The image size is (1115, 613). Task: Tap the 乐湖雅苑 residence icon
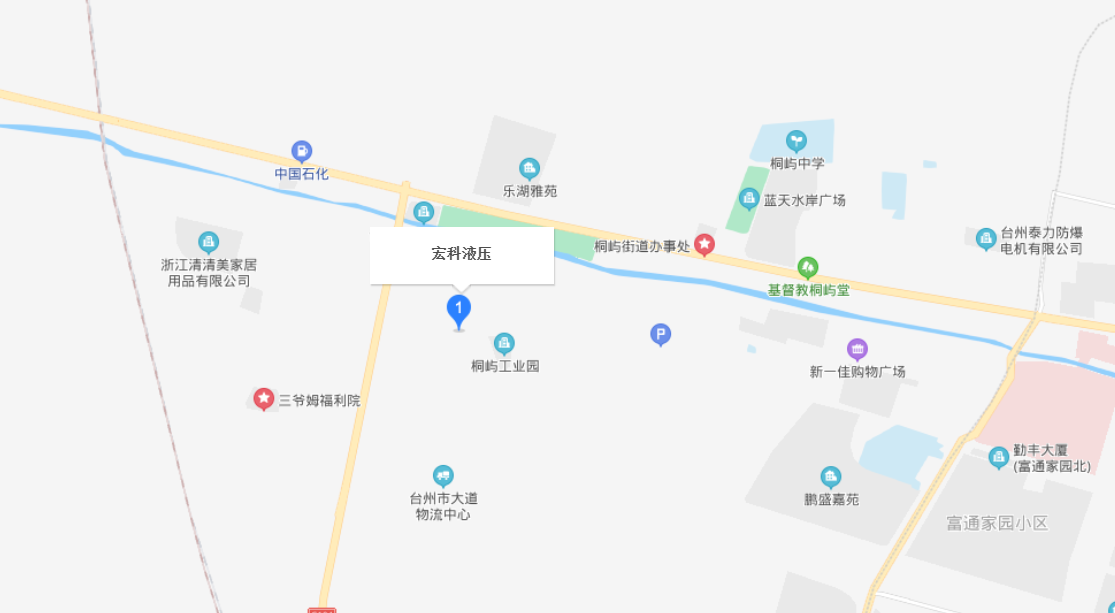pos(529,168)
